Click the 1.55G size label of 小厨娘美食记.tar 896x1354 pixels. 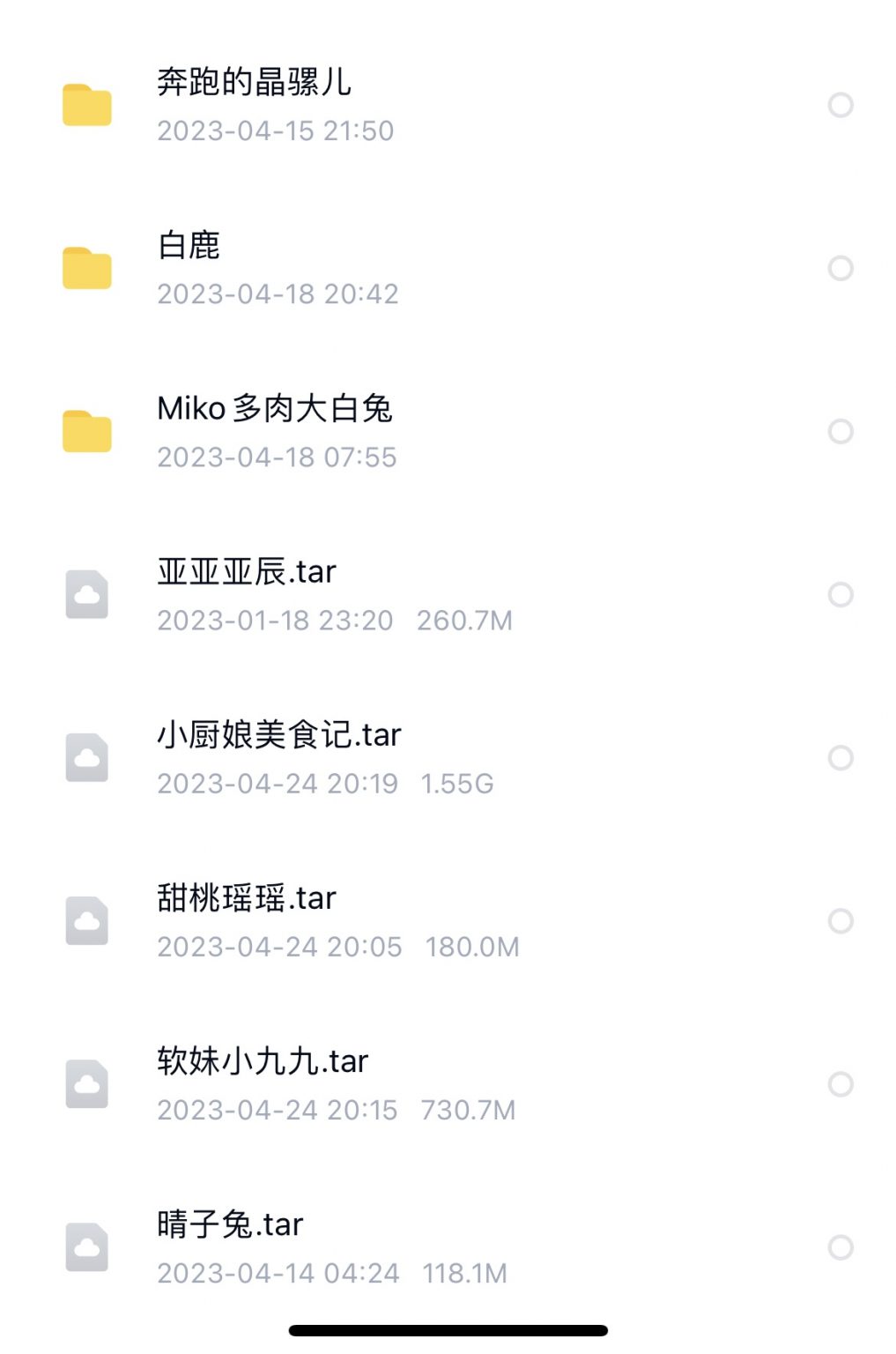click(x=455, y=783)
